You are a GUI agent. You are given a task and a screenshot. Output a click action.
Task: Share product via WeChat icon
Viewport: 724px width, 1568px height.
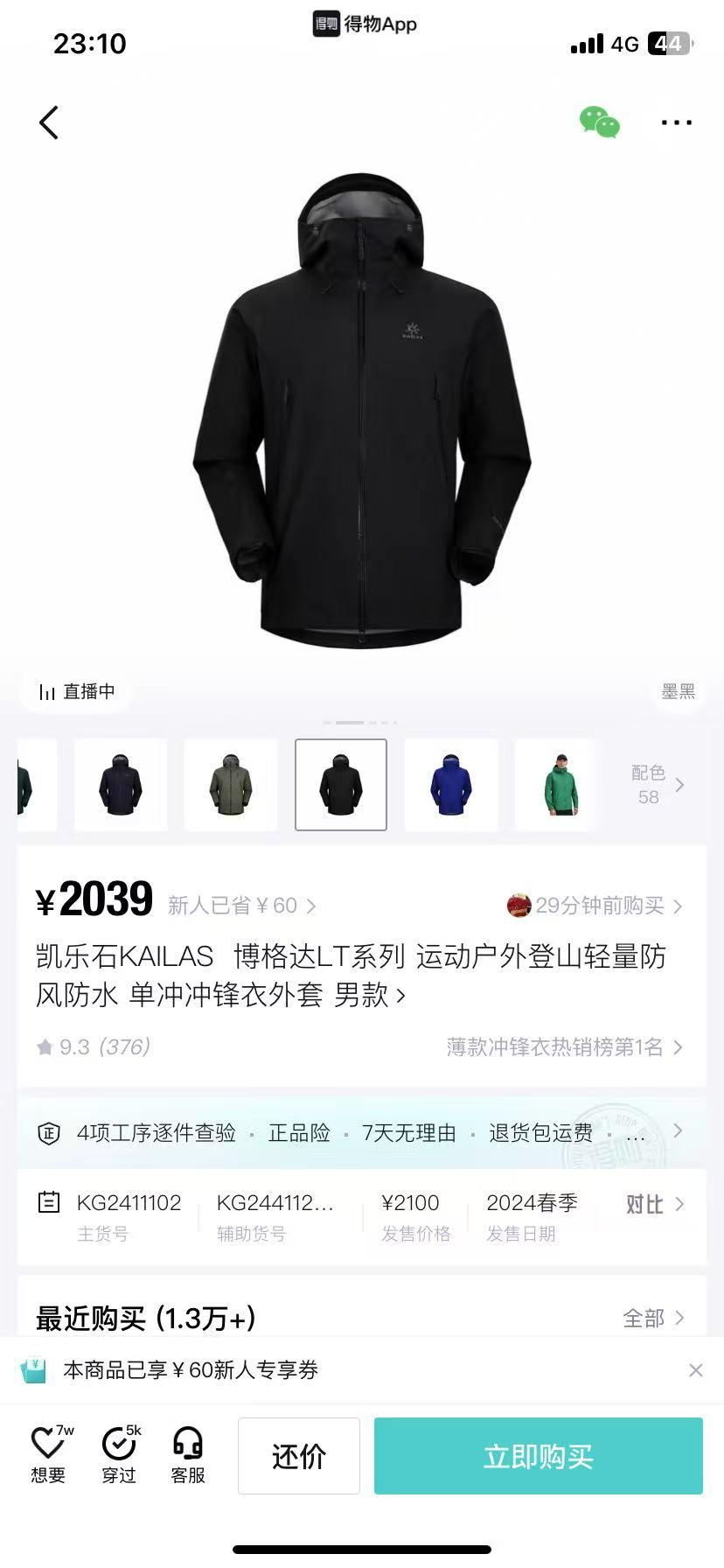(x=600, y=122)
